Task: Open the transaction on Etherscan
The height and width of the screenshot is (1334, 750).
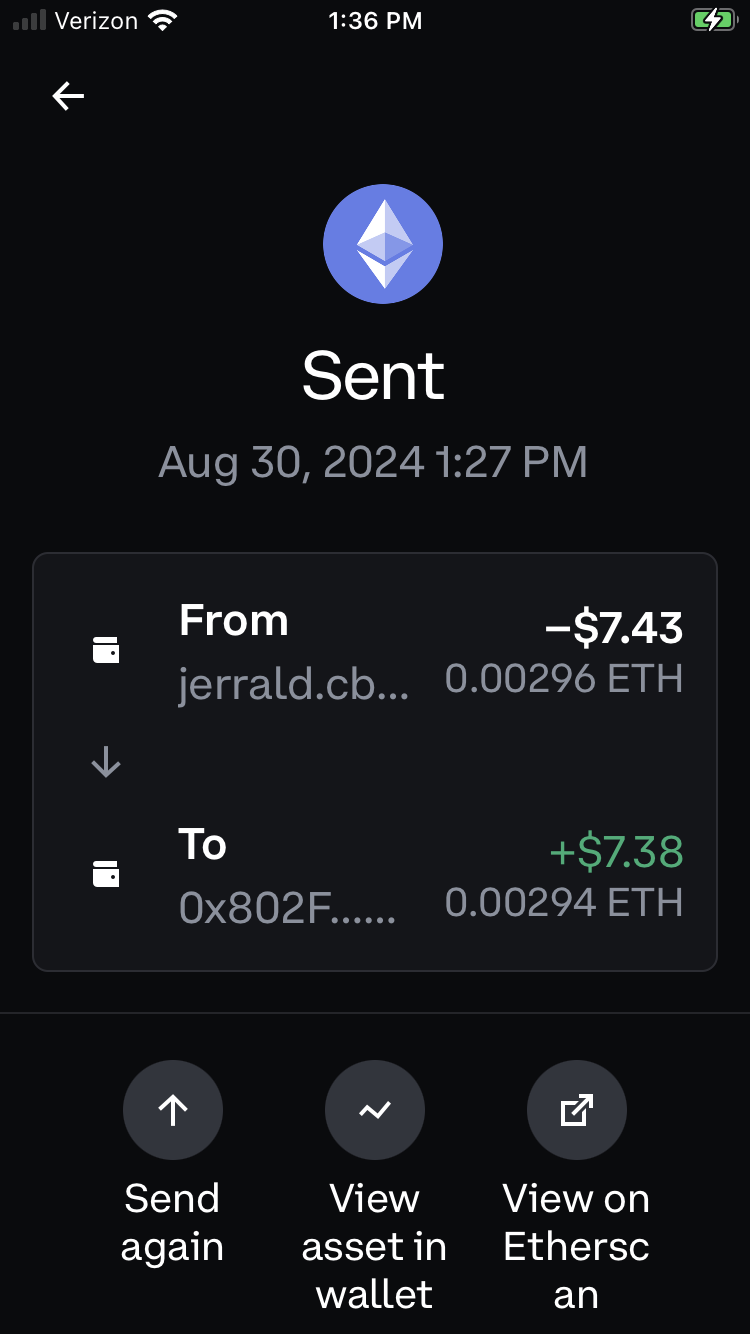Action: click(577, 1110)
